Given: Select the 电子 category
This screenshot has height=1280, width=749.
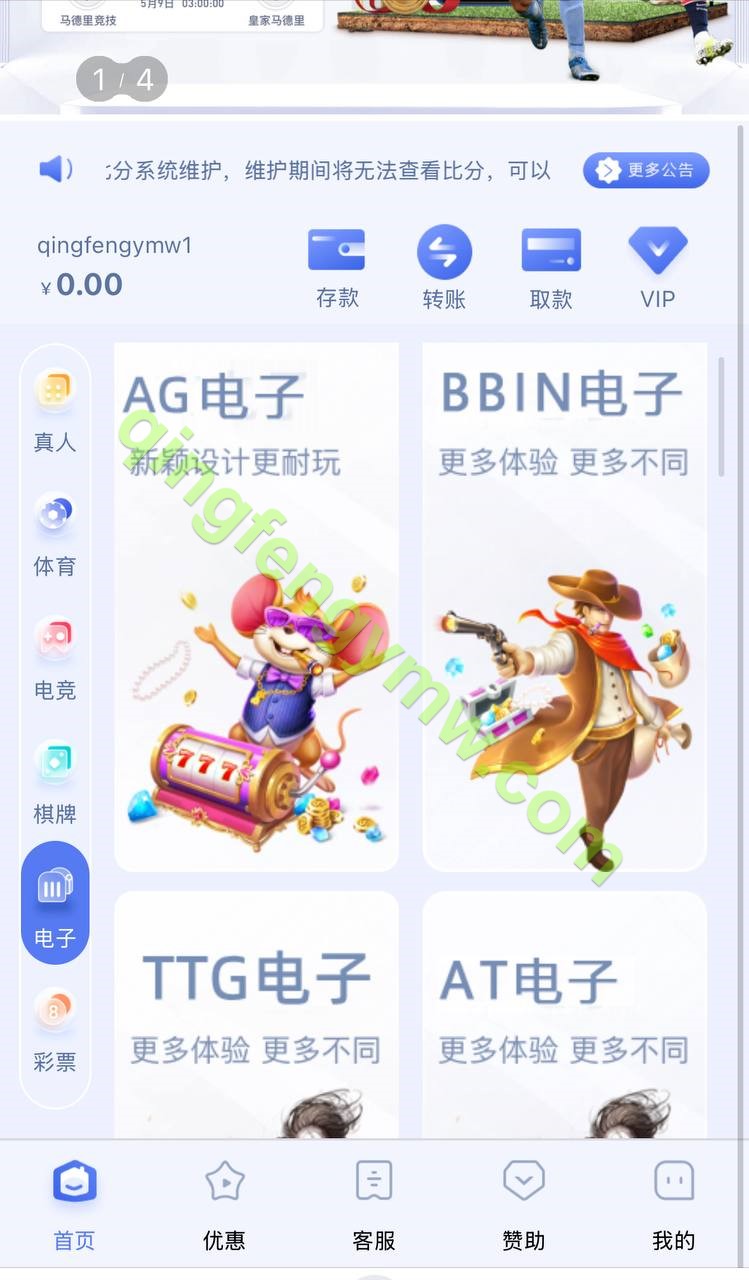Looking at the screenshot, I should (x=55, y=906).
